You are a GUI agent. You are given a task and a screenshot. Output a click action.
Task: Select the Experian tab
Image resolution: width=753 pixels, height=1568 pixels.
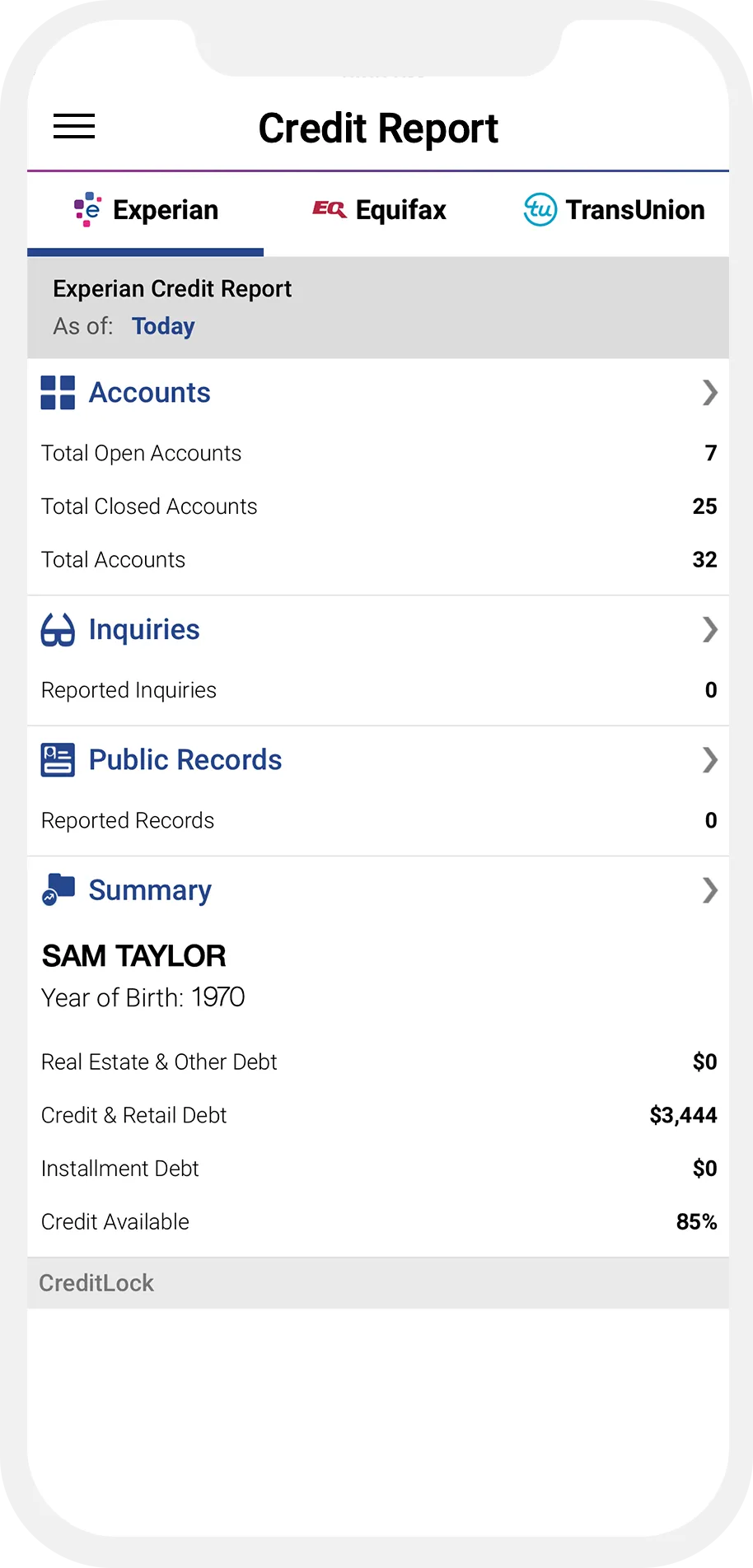point(146,211)
